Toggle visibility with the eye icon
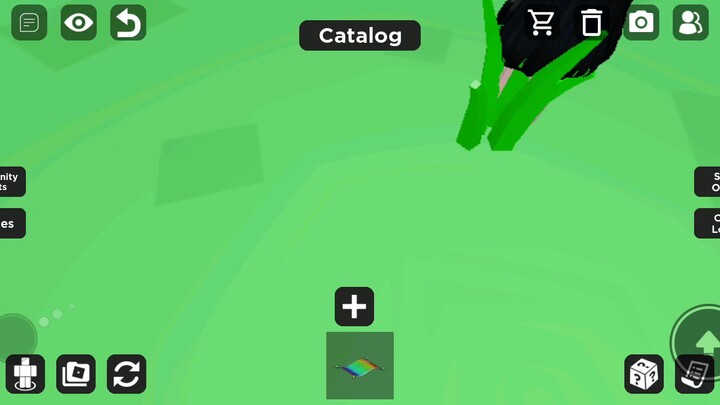This screenshot has height=405, width=720. (x=78, y=23)
